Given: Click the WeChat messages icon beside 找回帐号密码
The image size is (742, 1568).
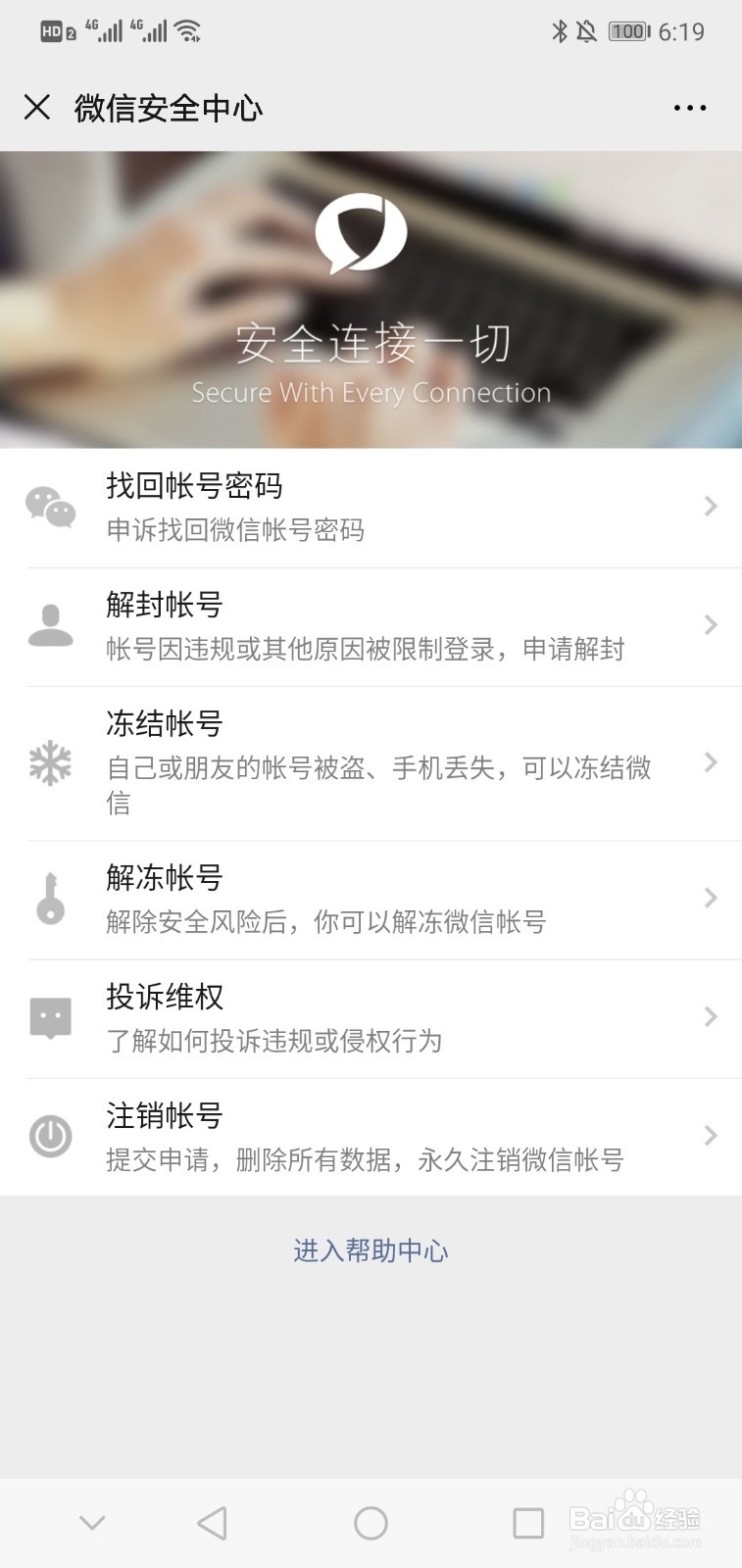Looking at the screenshot, I should coord(50,508).
